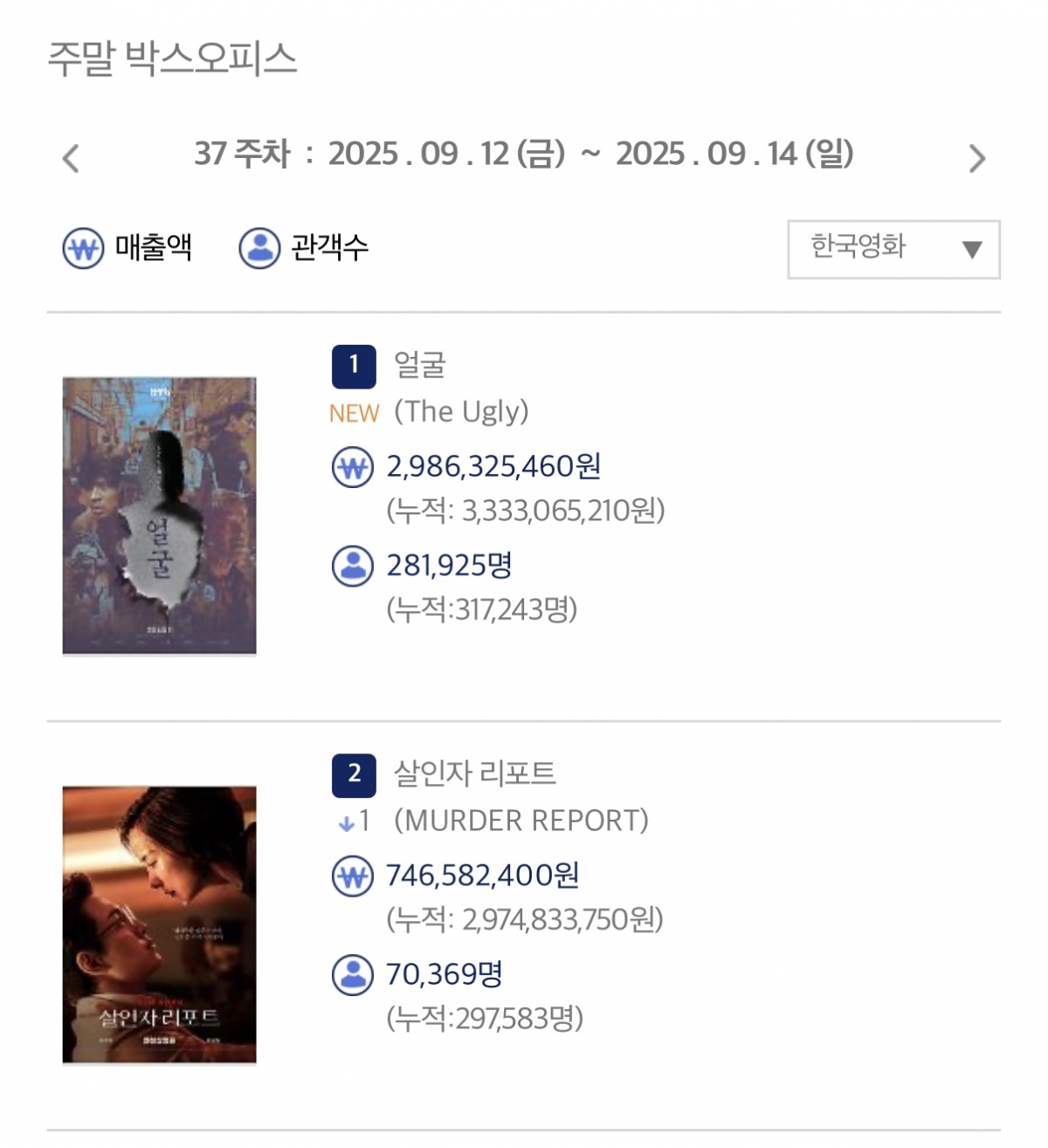Open the 얼굴 movie title

[420, 365]
